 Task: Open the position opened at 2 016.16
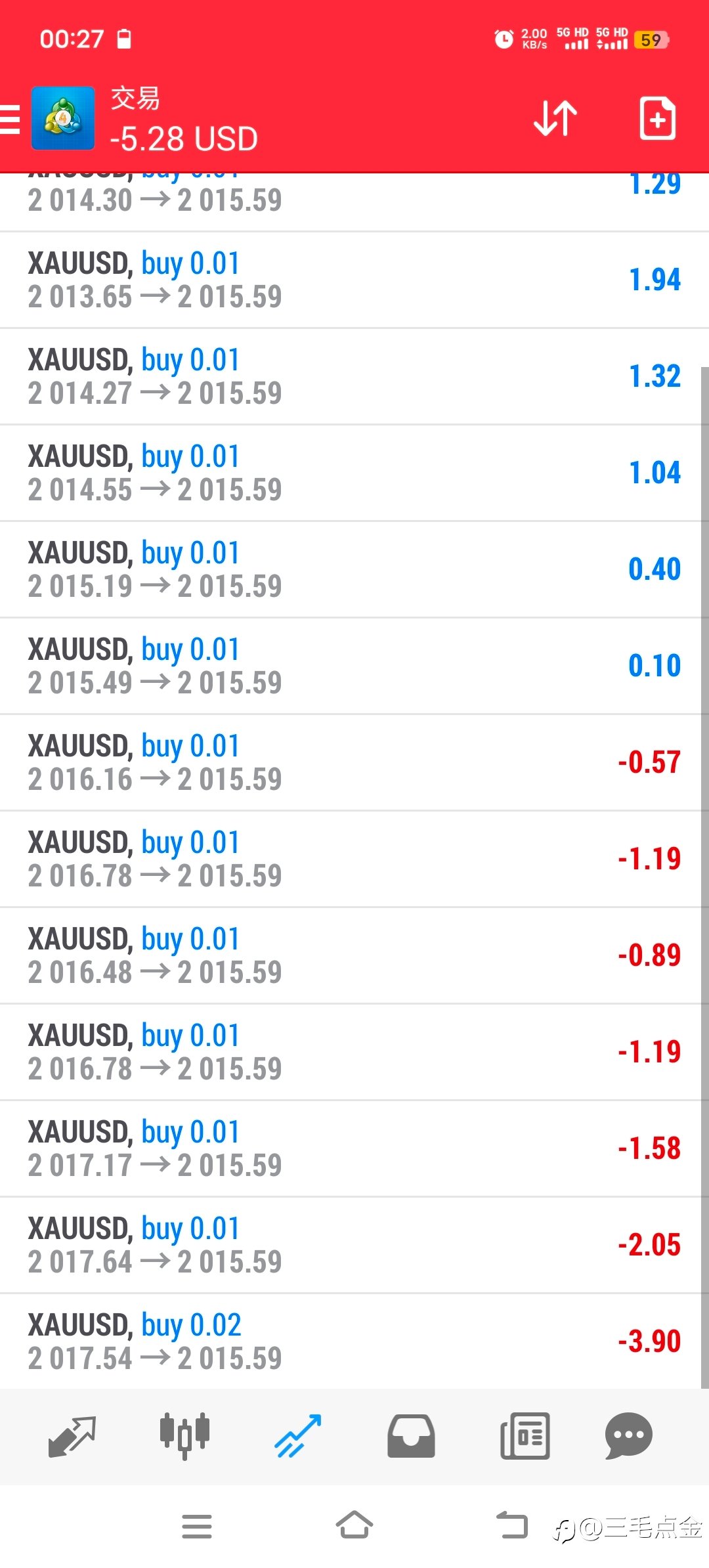point(354,762)
